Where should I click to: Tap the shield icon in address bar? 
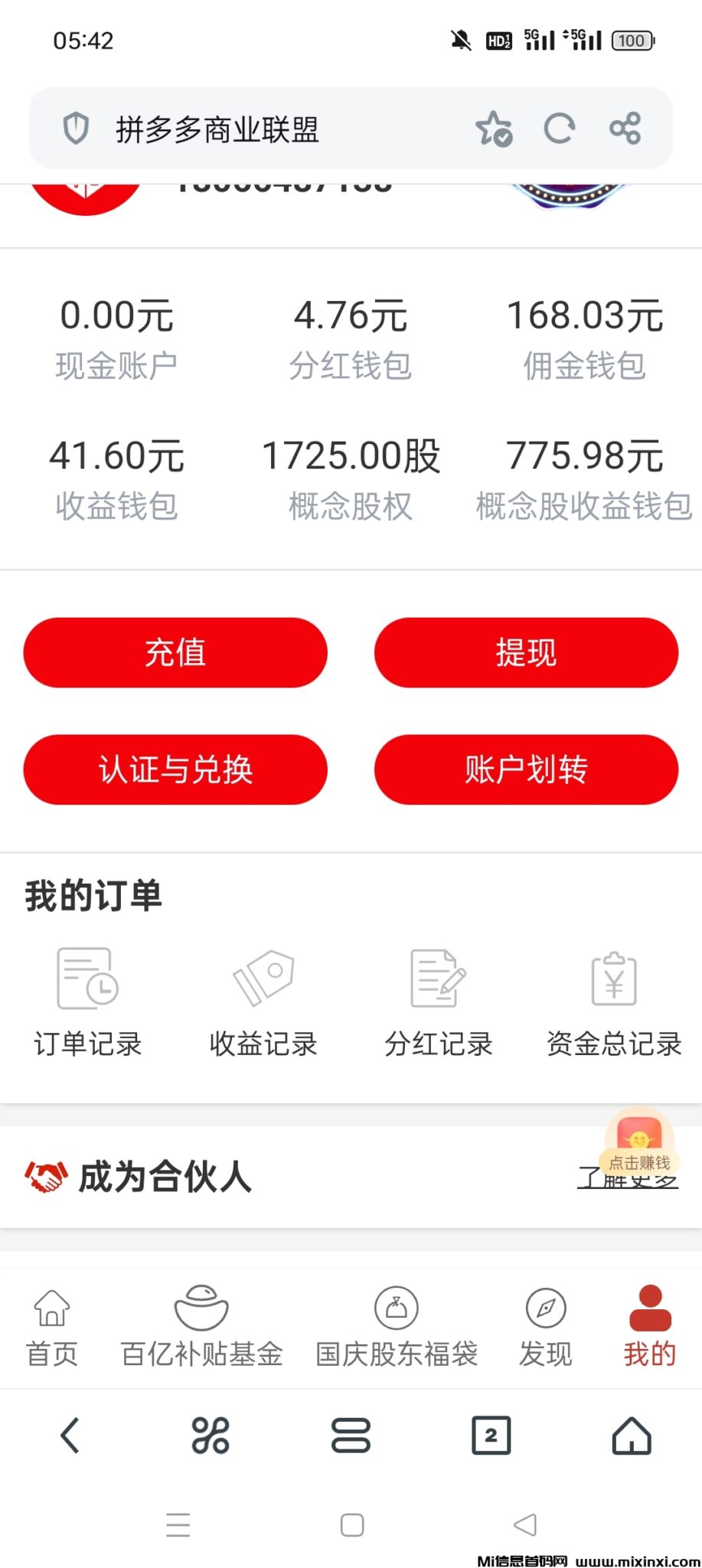[x=77, y=129]
